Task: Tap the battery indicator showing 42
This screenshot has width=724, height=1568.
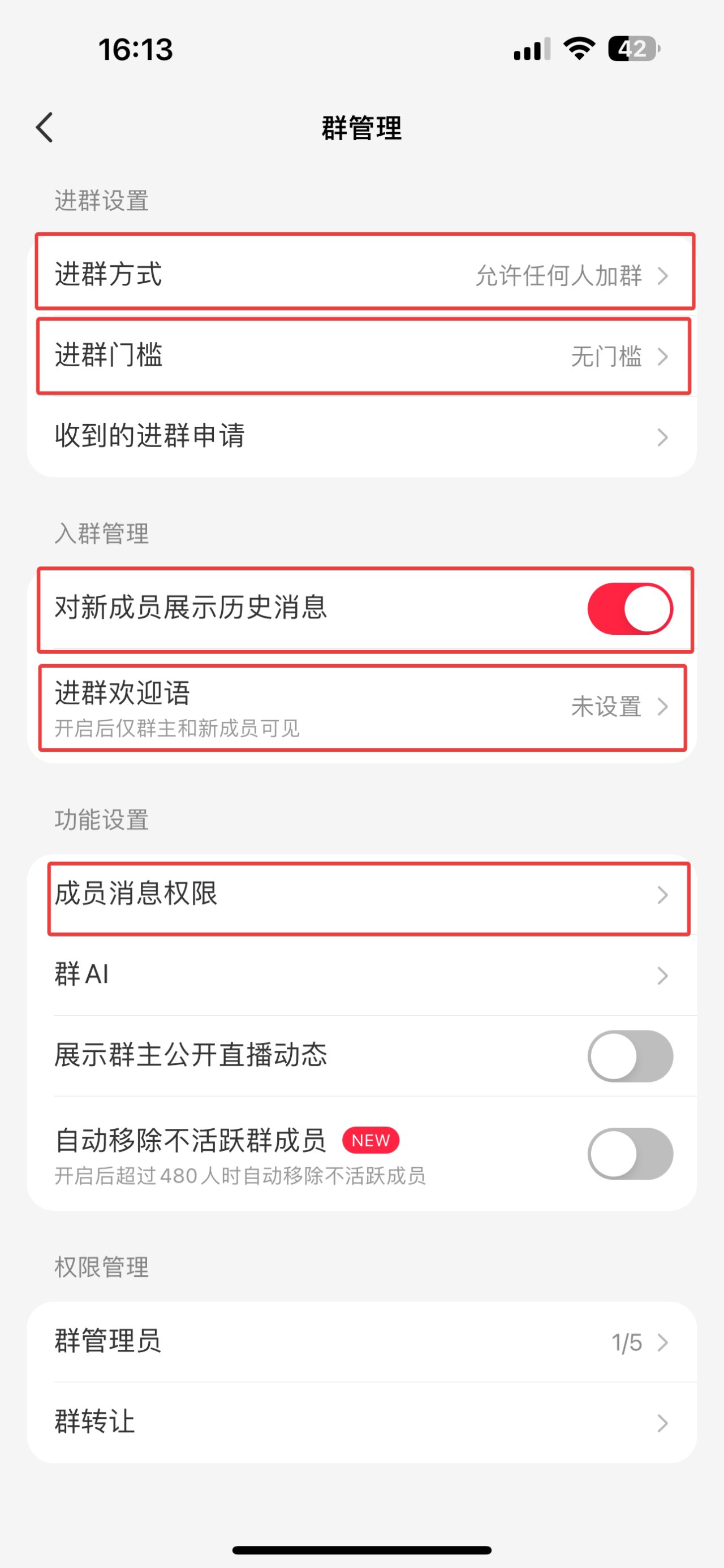Action: pyautogui.click(x=634, y=51)
